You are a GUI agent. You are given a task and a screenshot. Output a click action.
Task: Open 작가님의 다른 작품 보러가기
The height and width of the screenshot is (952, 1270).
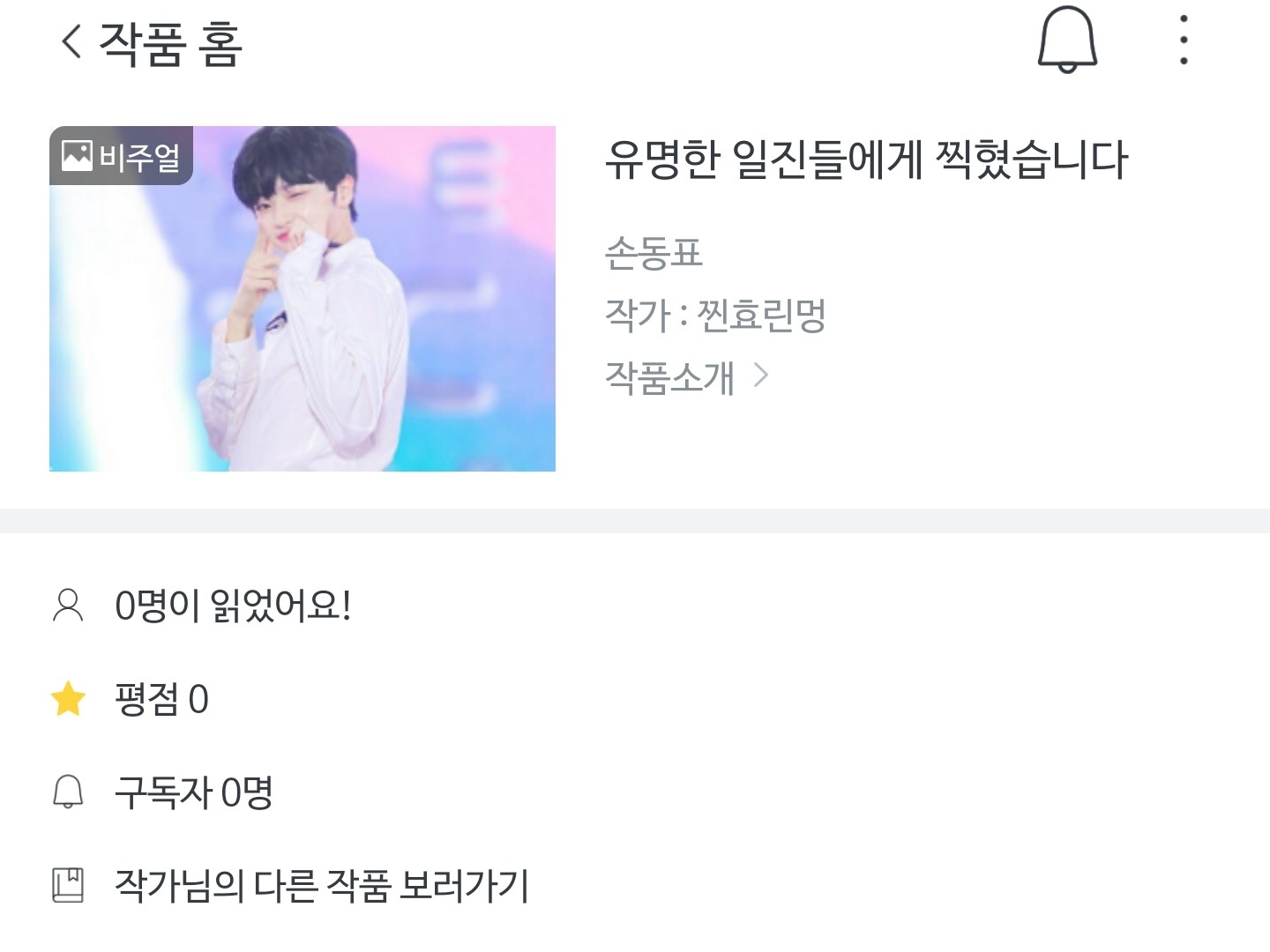tap(321, 885)
